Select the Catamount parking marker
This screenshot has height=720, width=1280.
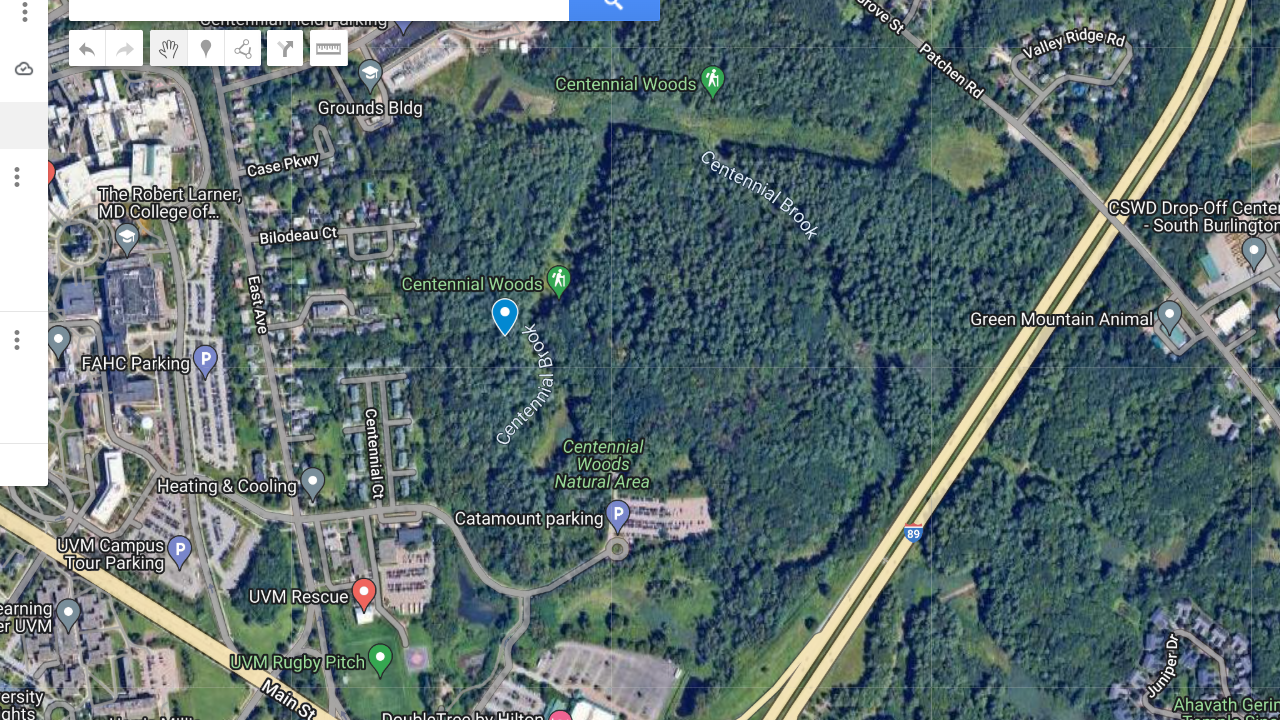click(618, 516)
